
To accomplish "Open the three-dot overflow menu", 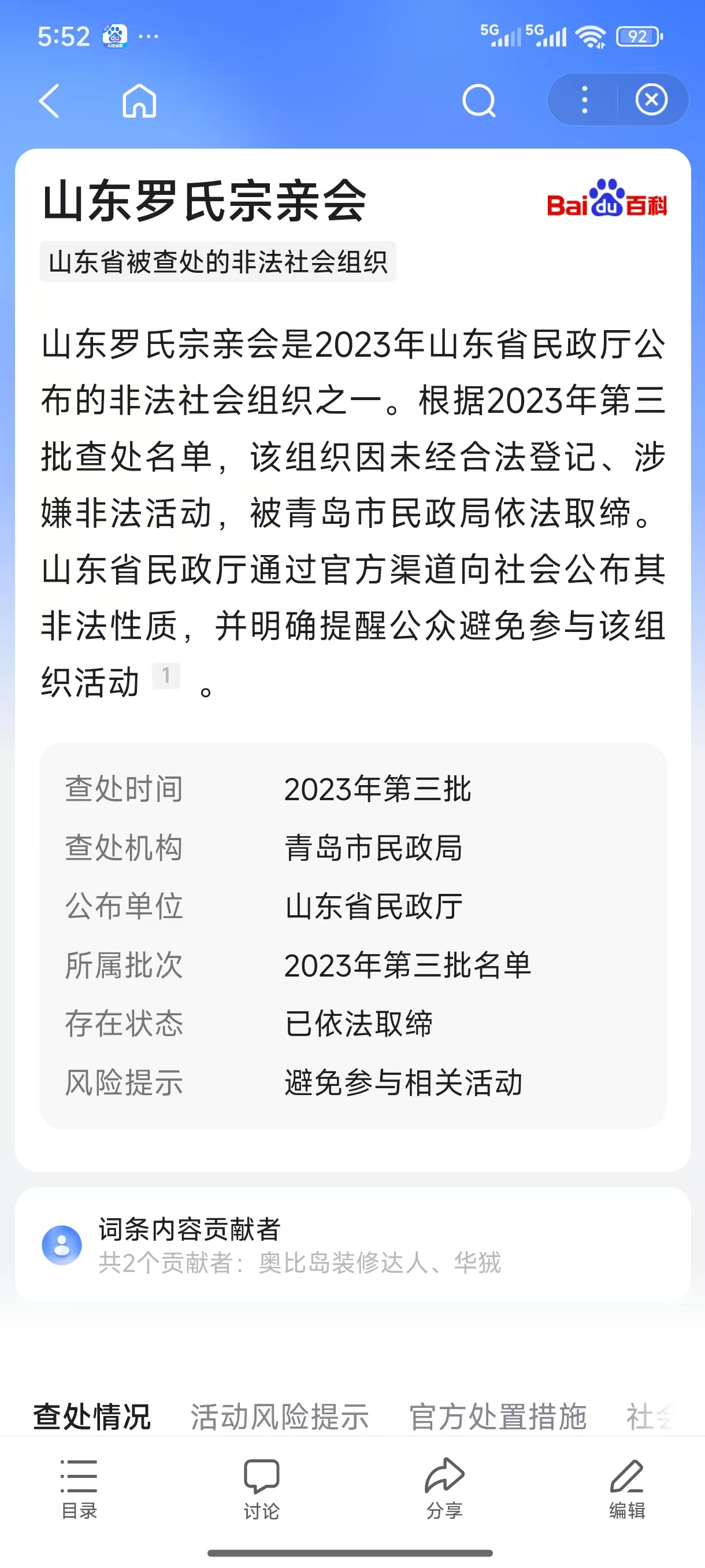I will pos(585,100).
